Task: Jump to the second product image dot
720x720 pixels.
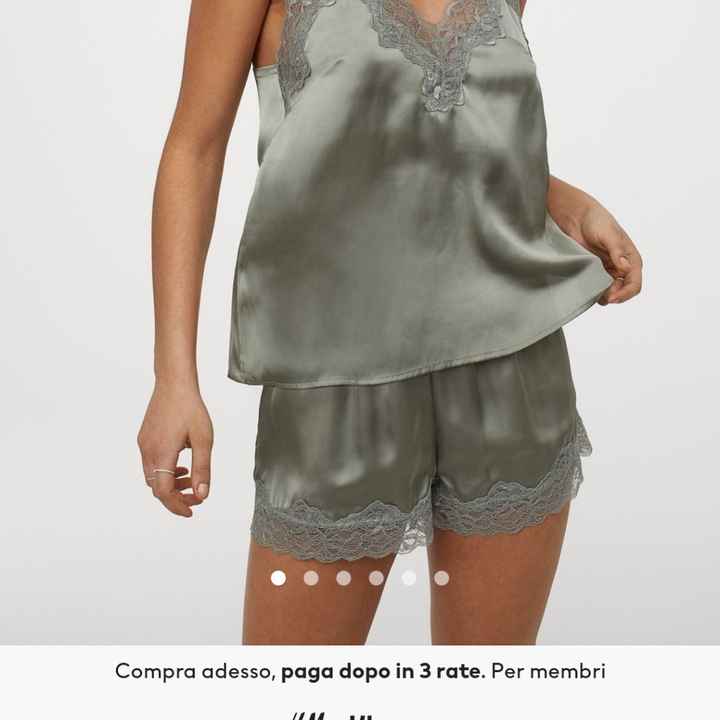Action: point(311,578)
